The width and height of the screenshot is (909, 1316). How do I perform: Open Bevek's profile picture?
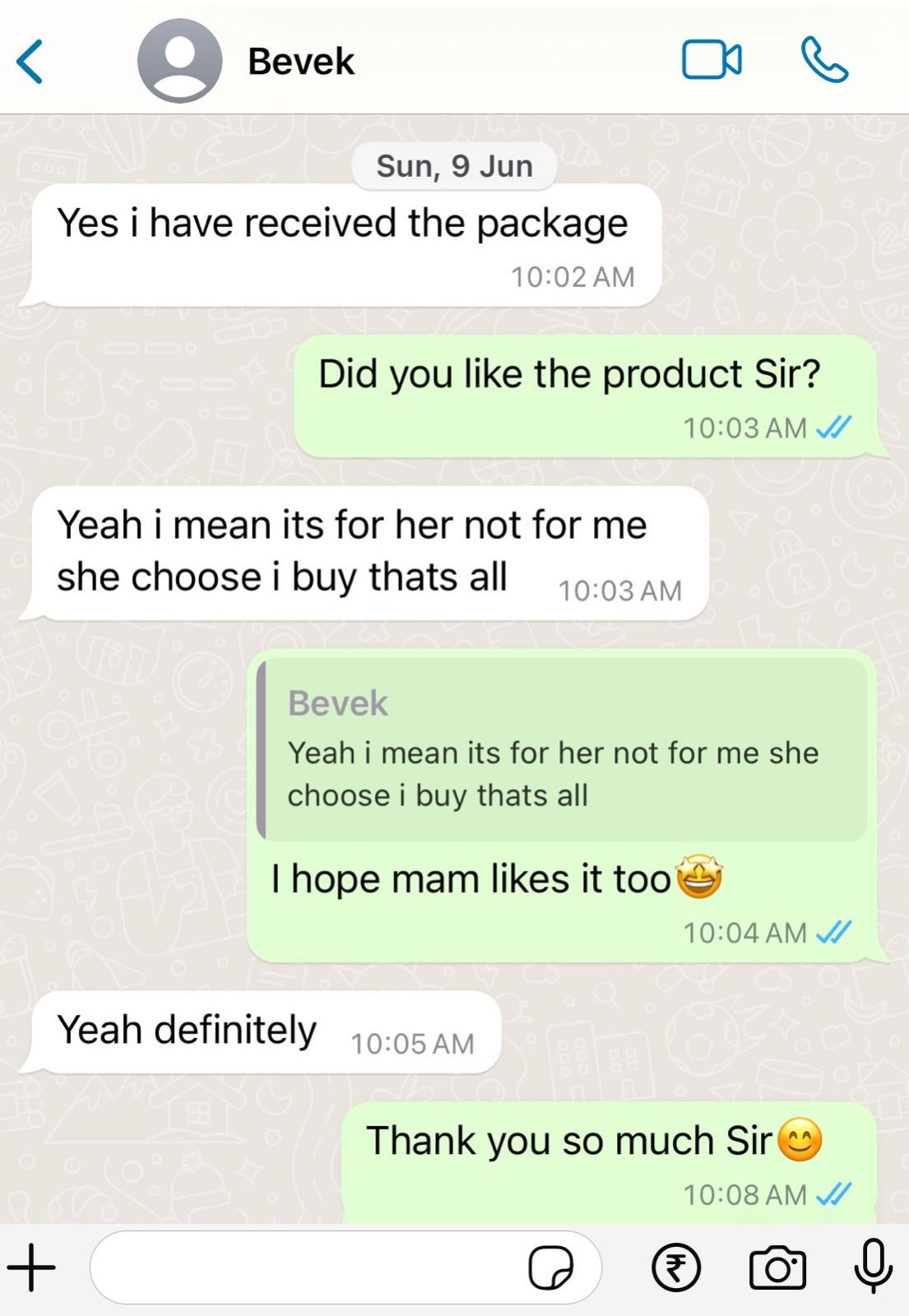coord(179,62)
